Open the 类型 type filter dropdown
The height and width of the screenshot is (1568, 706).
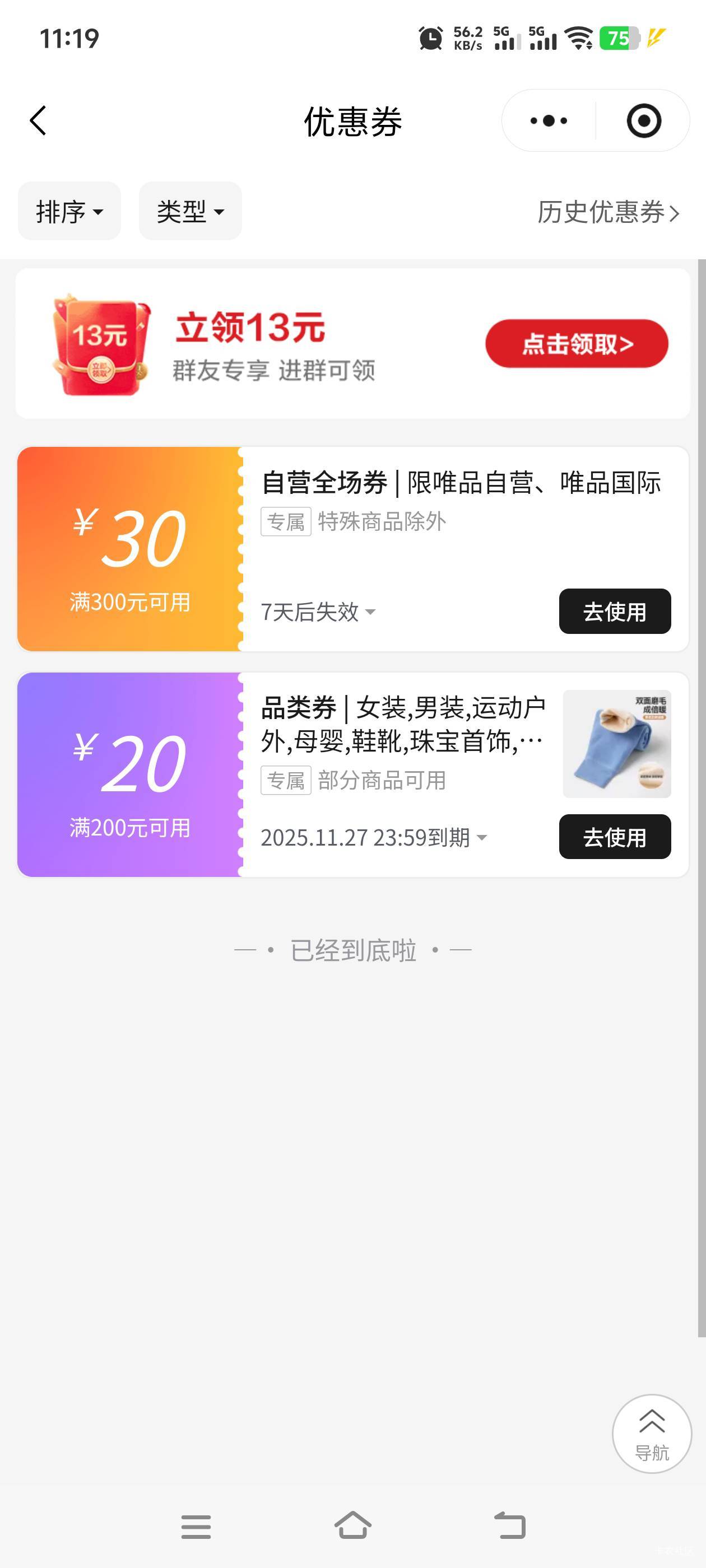[190, 211]
